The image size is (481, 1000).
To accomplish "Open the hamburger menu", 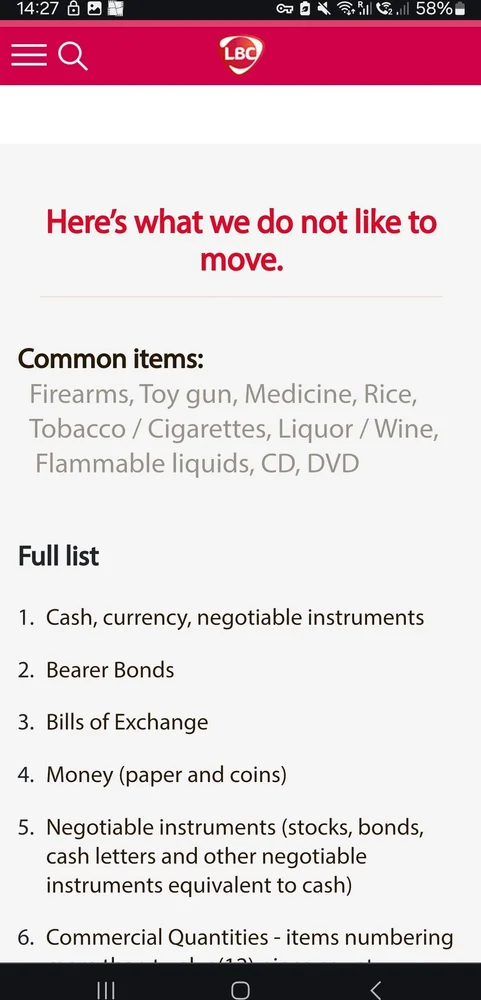I will click(x=29, y=55).
